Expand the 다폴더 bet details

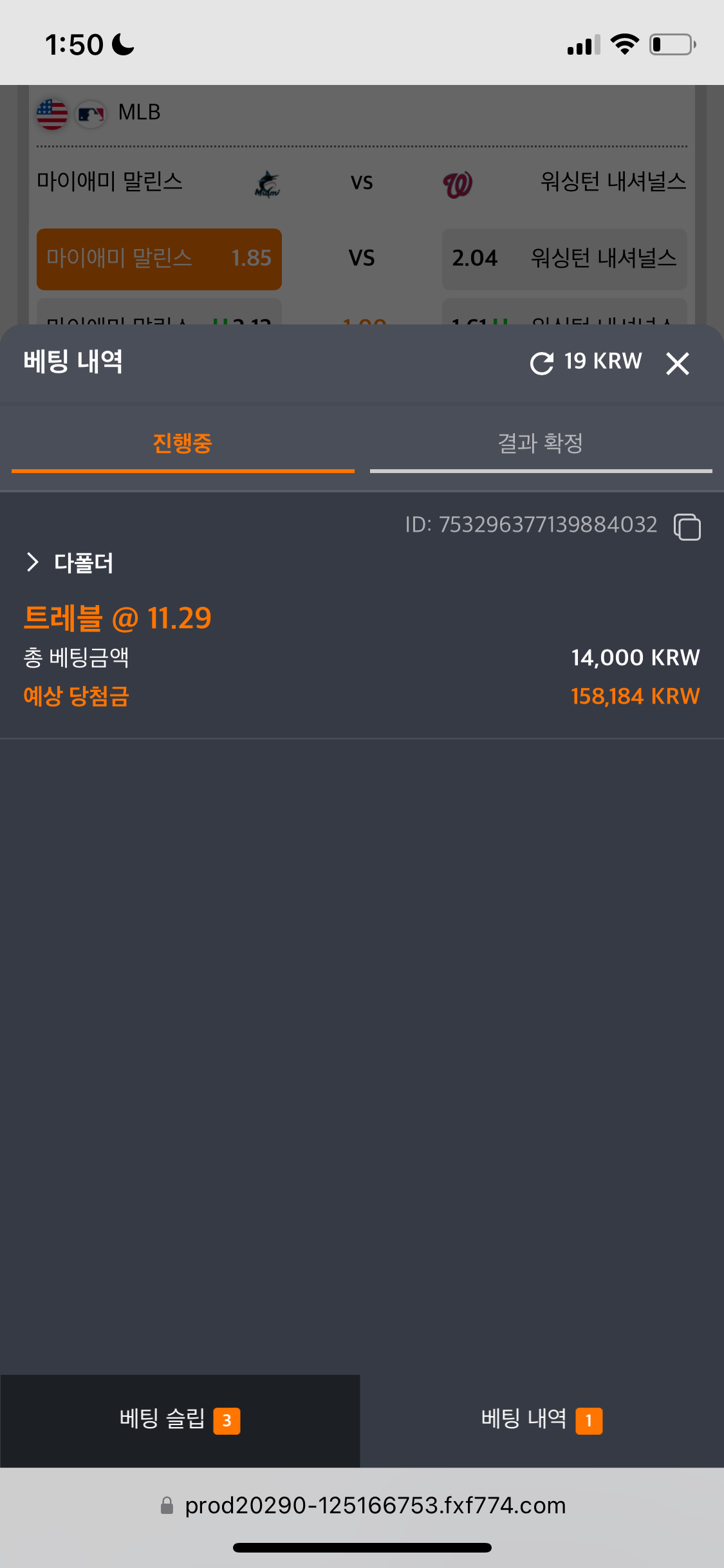pyautogui.click(x=33, y=563)
